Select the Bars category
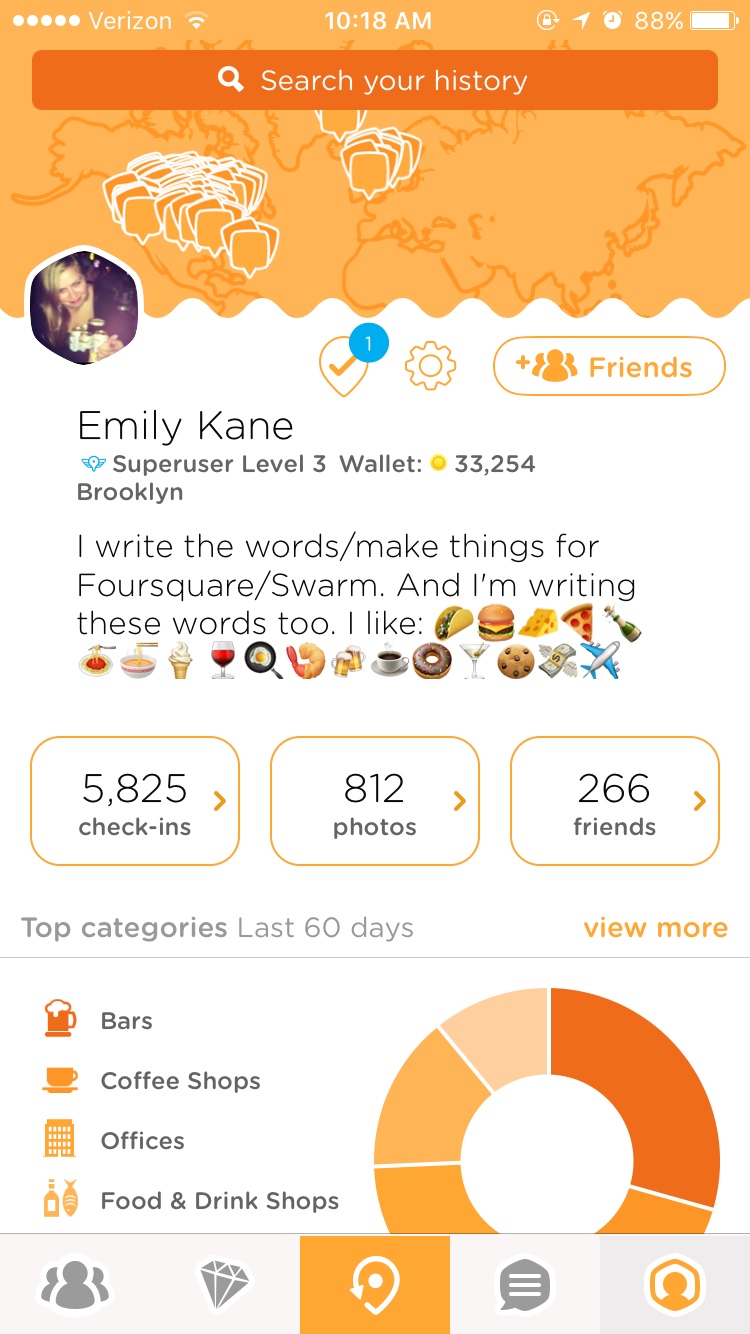Viewport: 750px width, 1334px height. [126, 1021]
